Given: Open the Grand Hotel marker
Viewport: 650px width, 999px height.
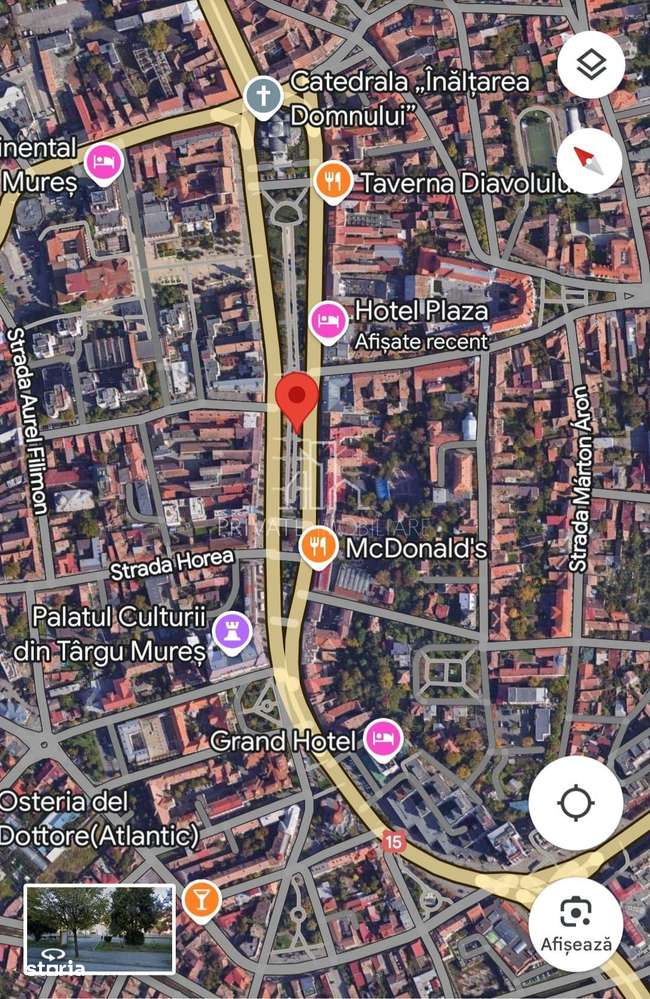Looking at the screenshot, I should [x=383, y=740].
